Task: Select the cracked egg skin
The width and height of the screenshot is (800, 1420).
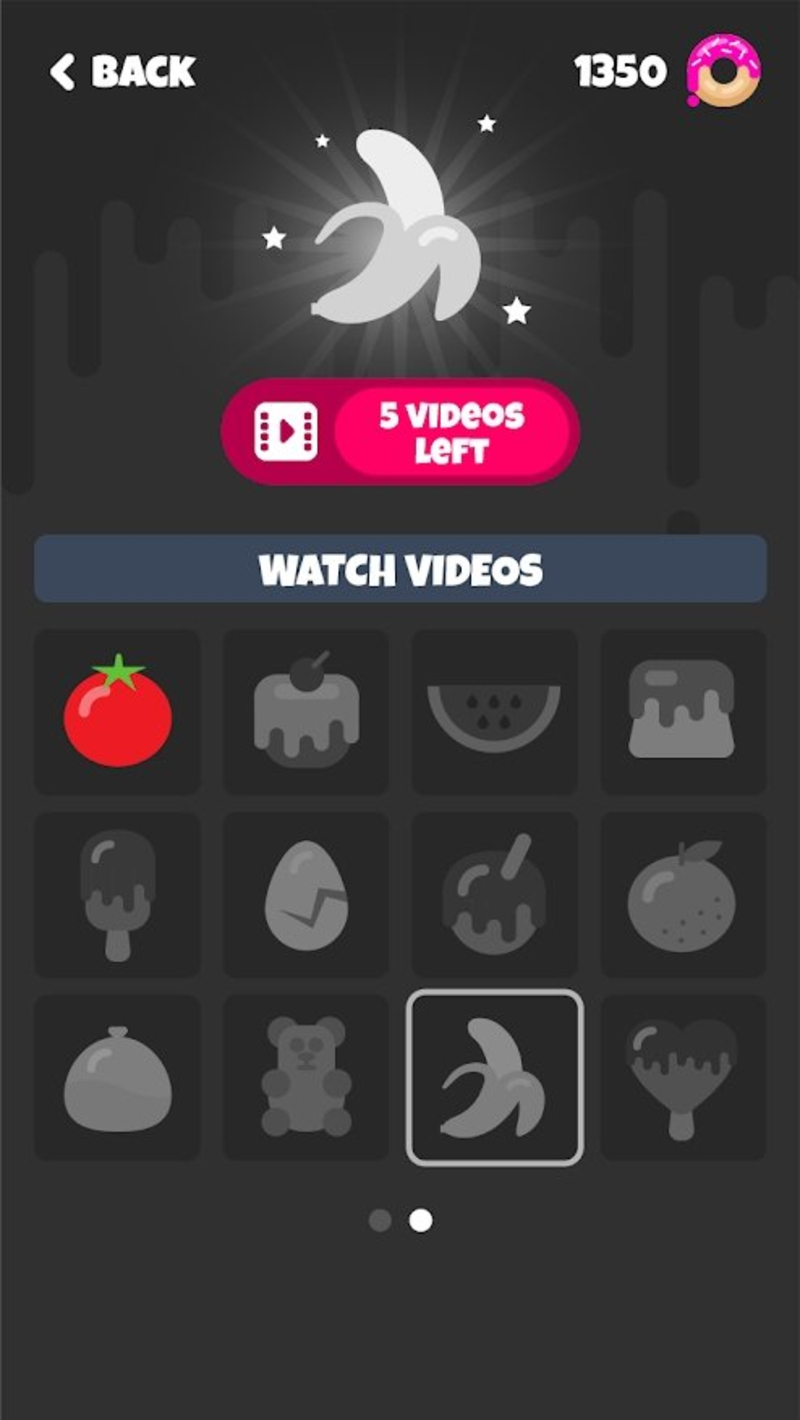Action: coord(305,894)
